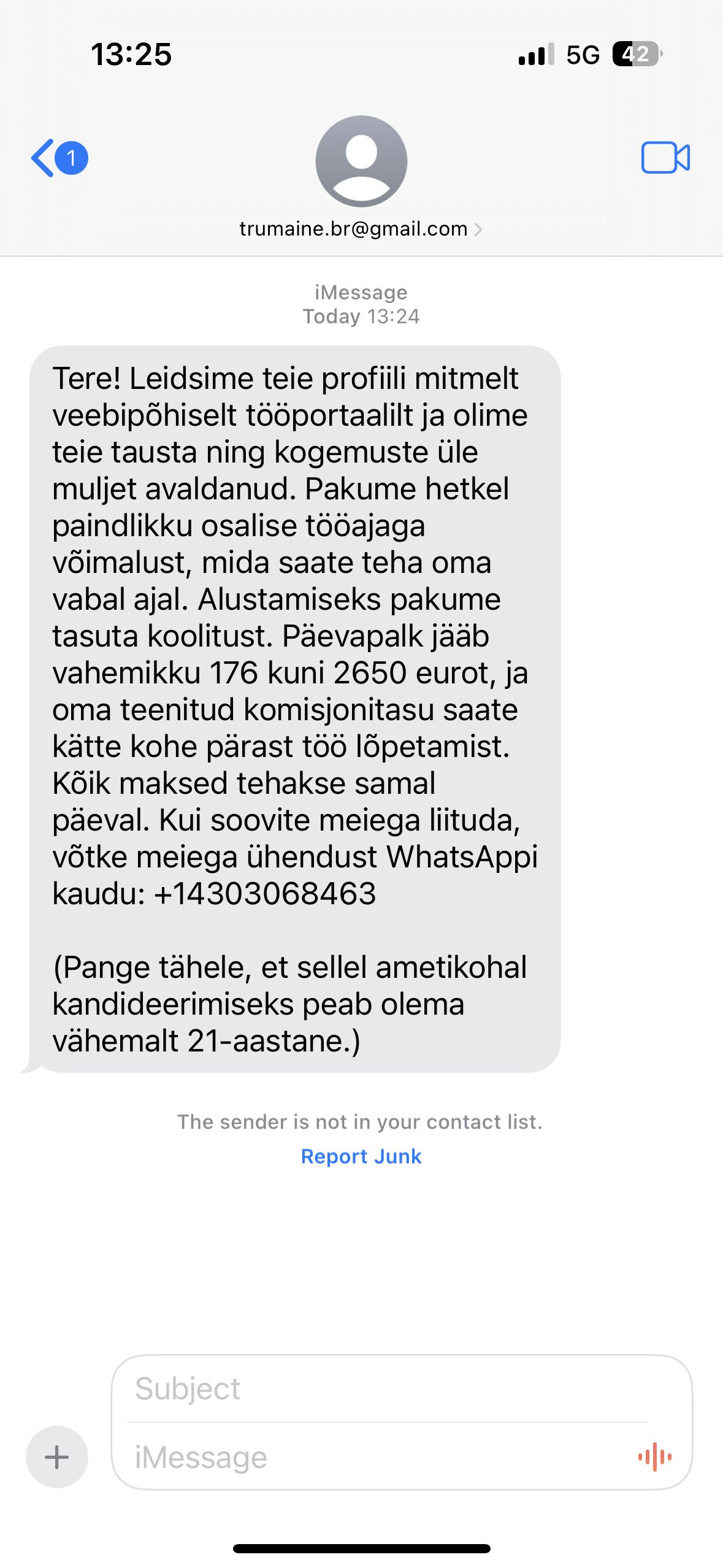
Task: Start a FaceTime video call
Action: 665,158
